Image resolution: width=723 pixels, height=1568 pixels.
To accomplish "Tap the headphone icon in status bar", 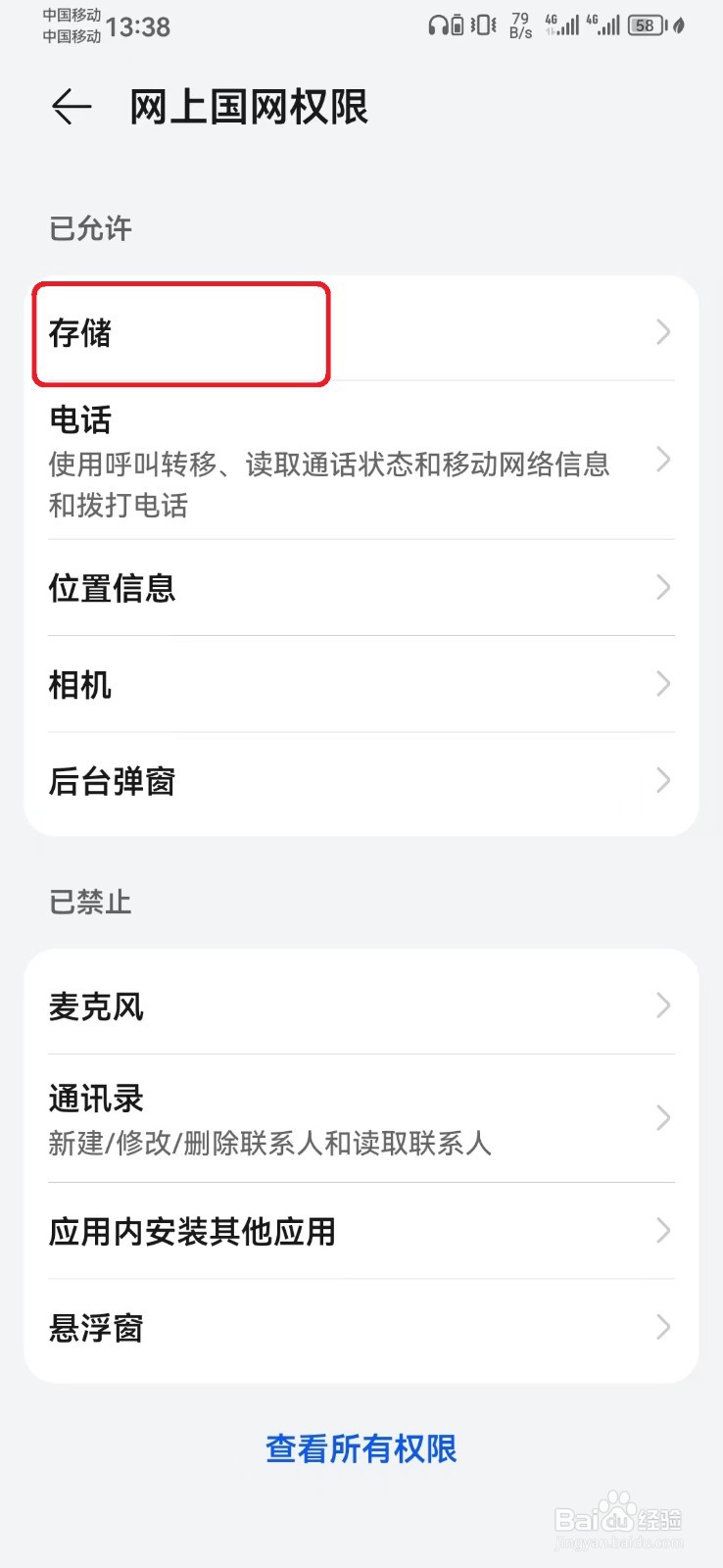I will [x=438, y=25].
